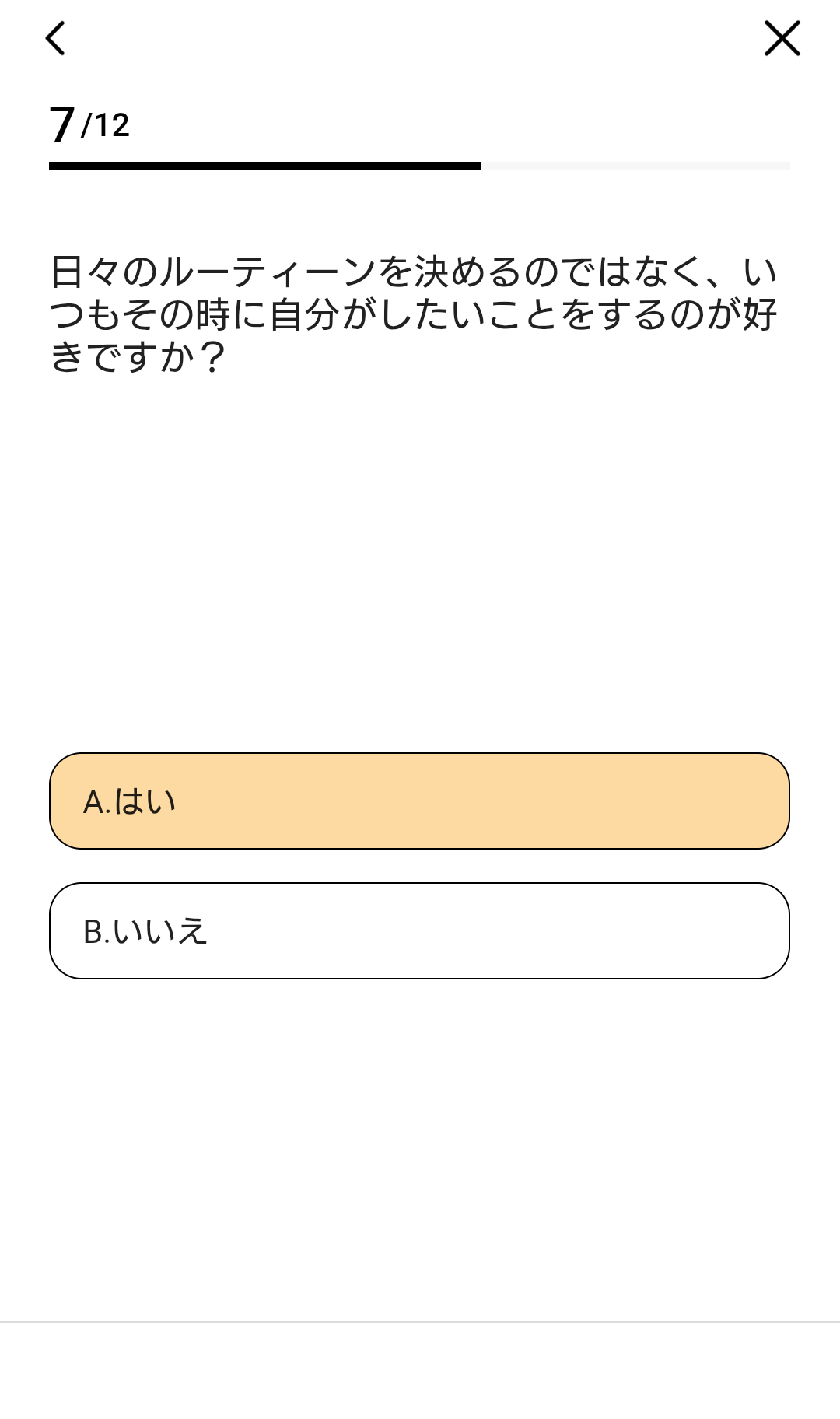This screenshot has height=1419, width=840.
Task: Select answer A. はい
Action: point(419,801)
